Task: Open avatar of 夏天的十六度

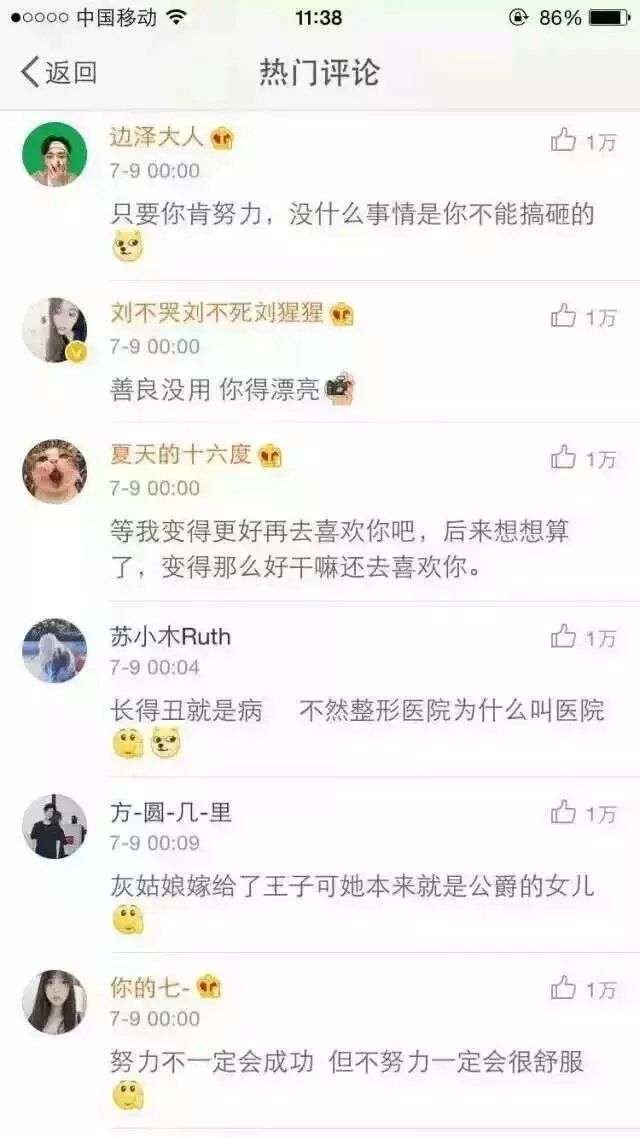Action: (54, 472)
